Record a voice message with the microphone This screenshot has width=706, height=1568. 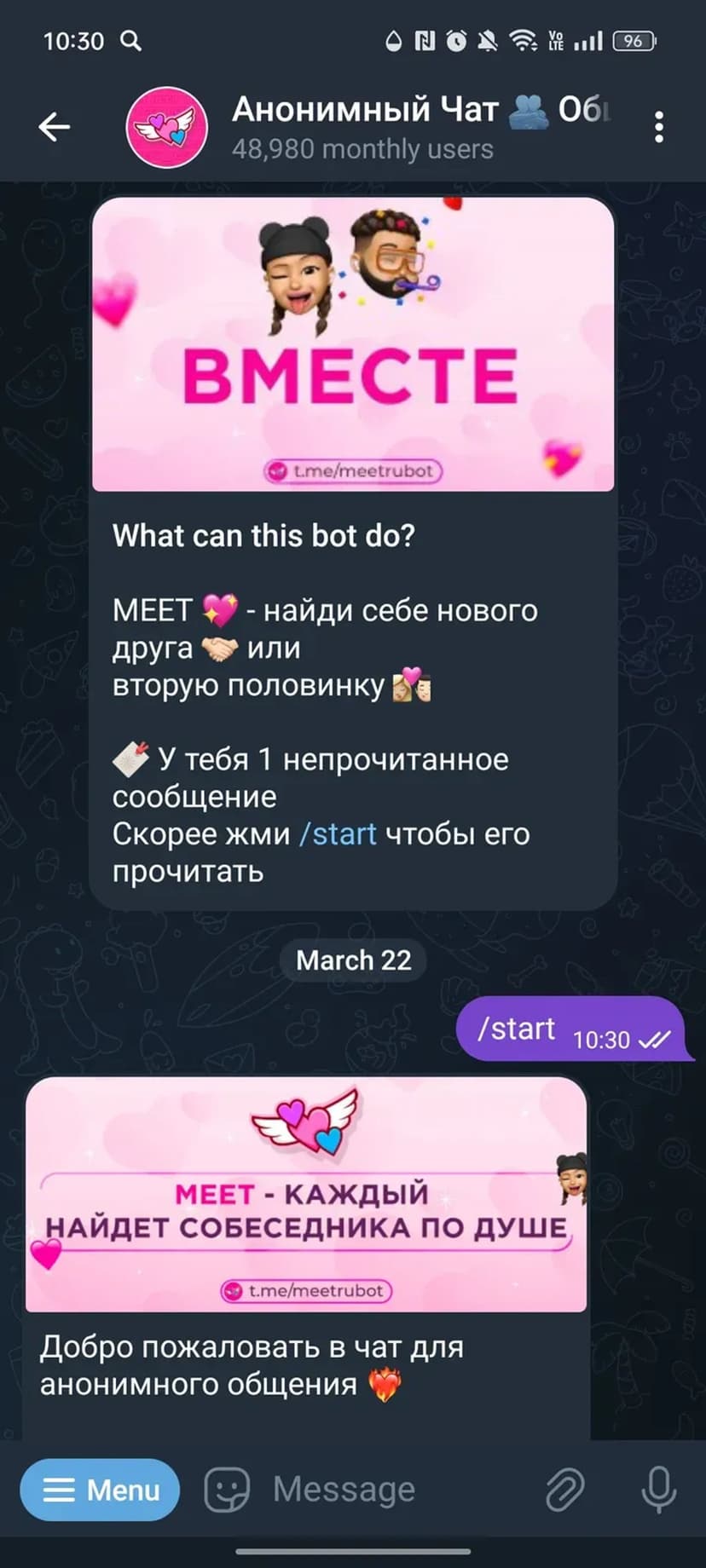(x=658, y=1490)
